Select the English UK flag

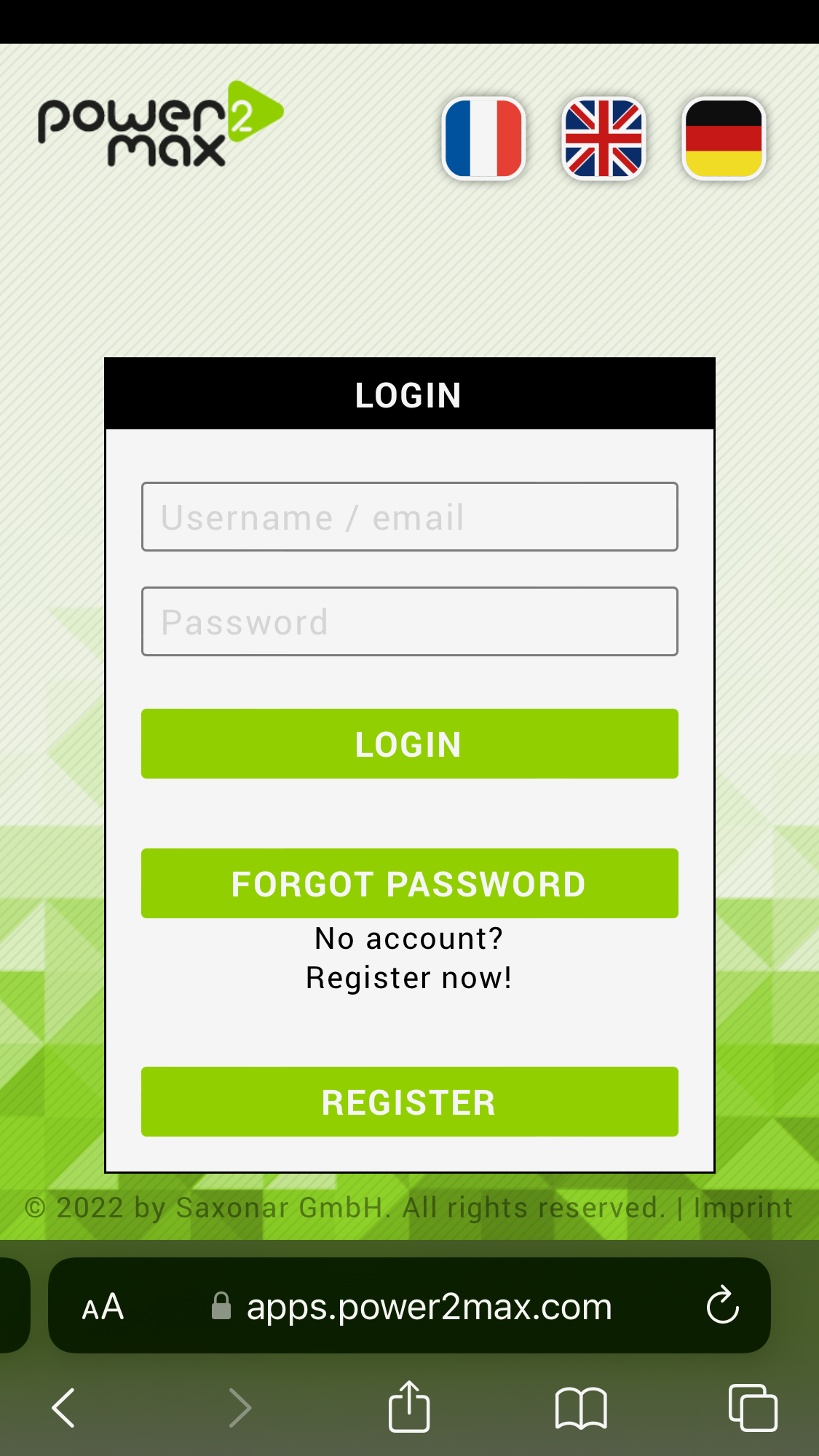(604, 138)
